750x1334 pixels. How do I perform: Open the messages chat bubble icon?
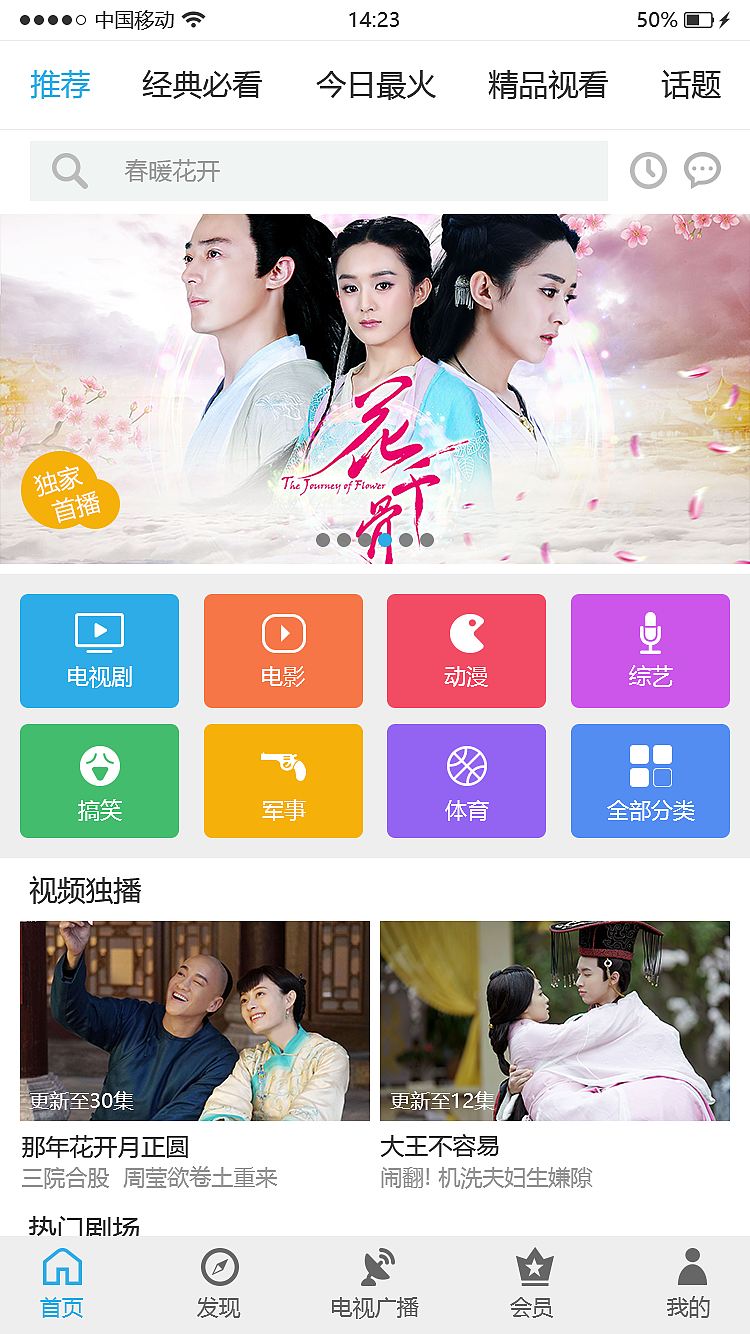(701, 171)
